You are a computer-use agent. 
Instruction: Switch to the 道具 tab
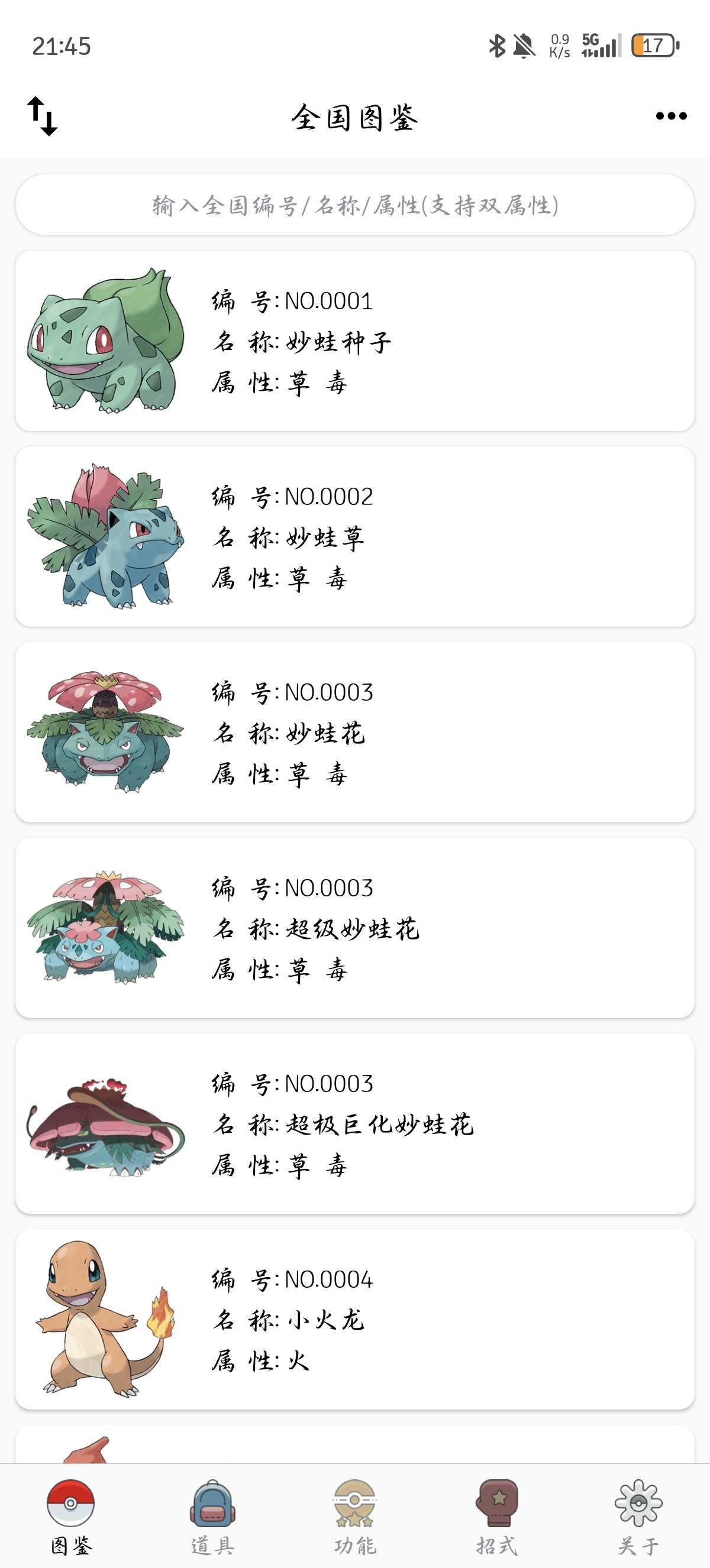(x=212, y=1515)
